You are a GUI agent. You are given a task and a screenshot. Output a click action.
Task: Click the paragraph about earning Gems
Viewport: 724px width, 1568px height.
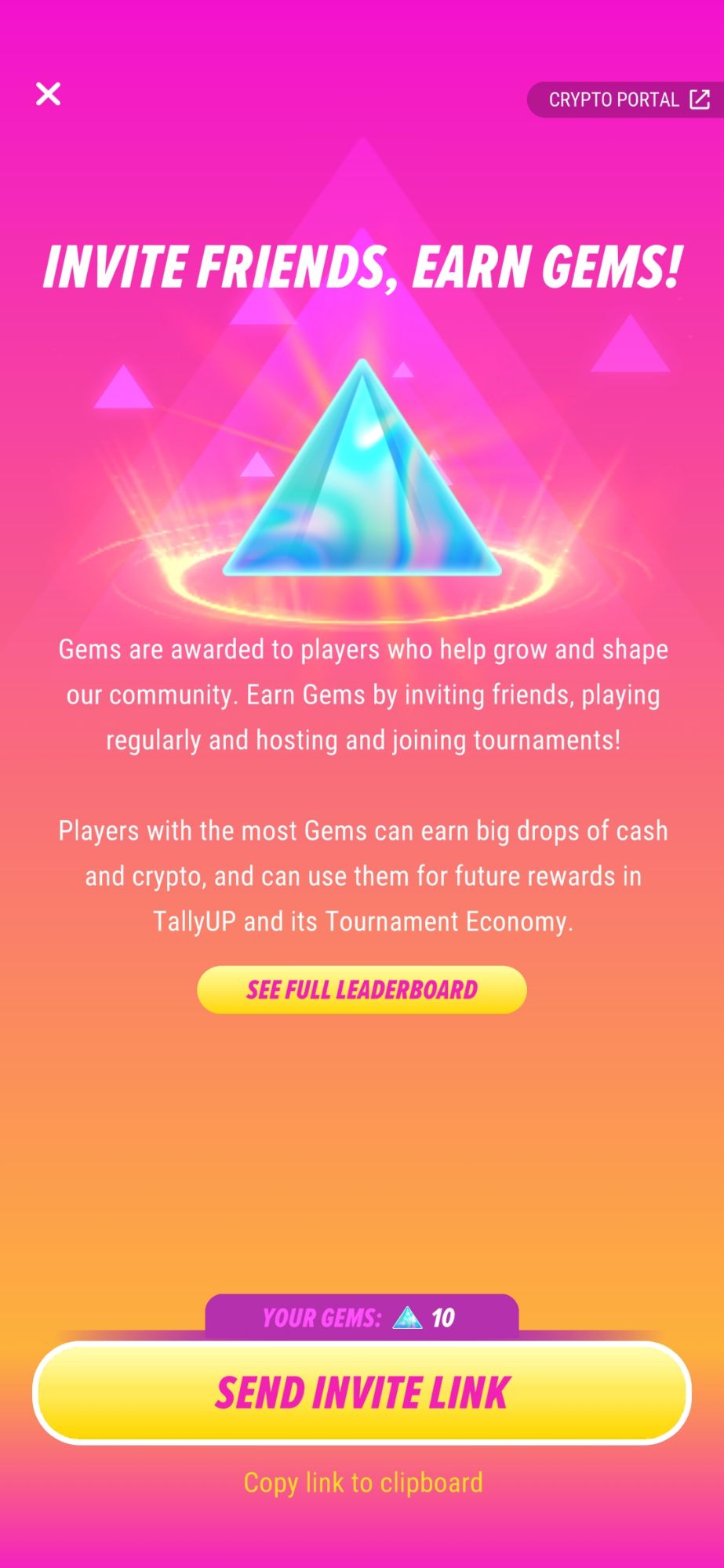[x=361, y=694]
